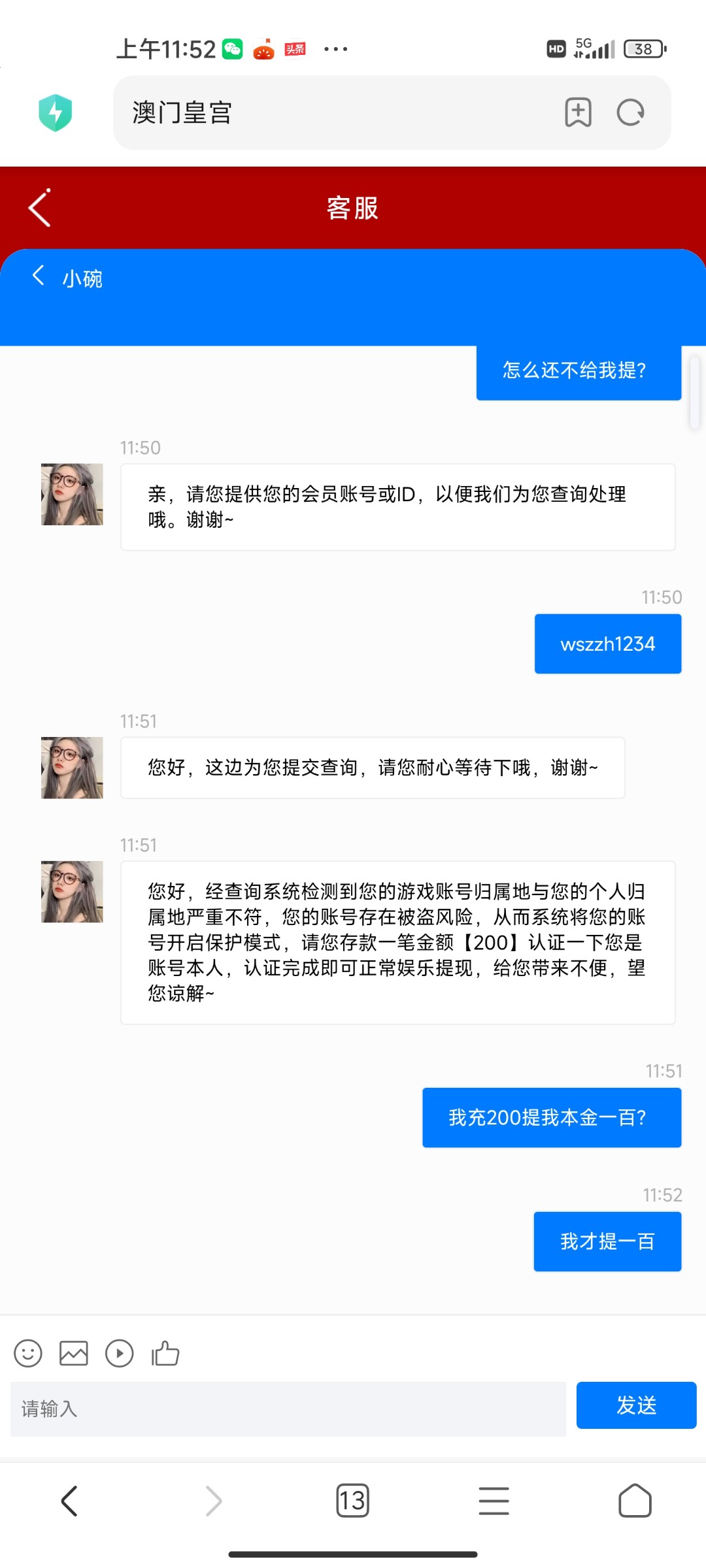Open the emoji picker
This screenshot has height=1568, width=706.
28,1354
